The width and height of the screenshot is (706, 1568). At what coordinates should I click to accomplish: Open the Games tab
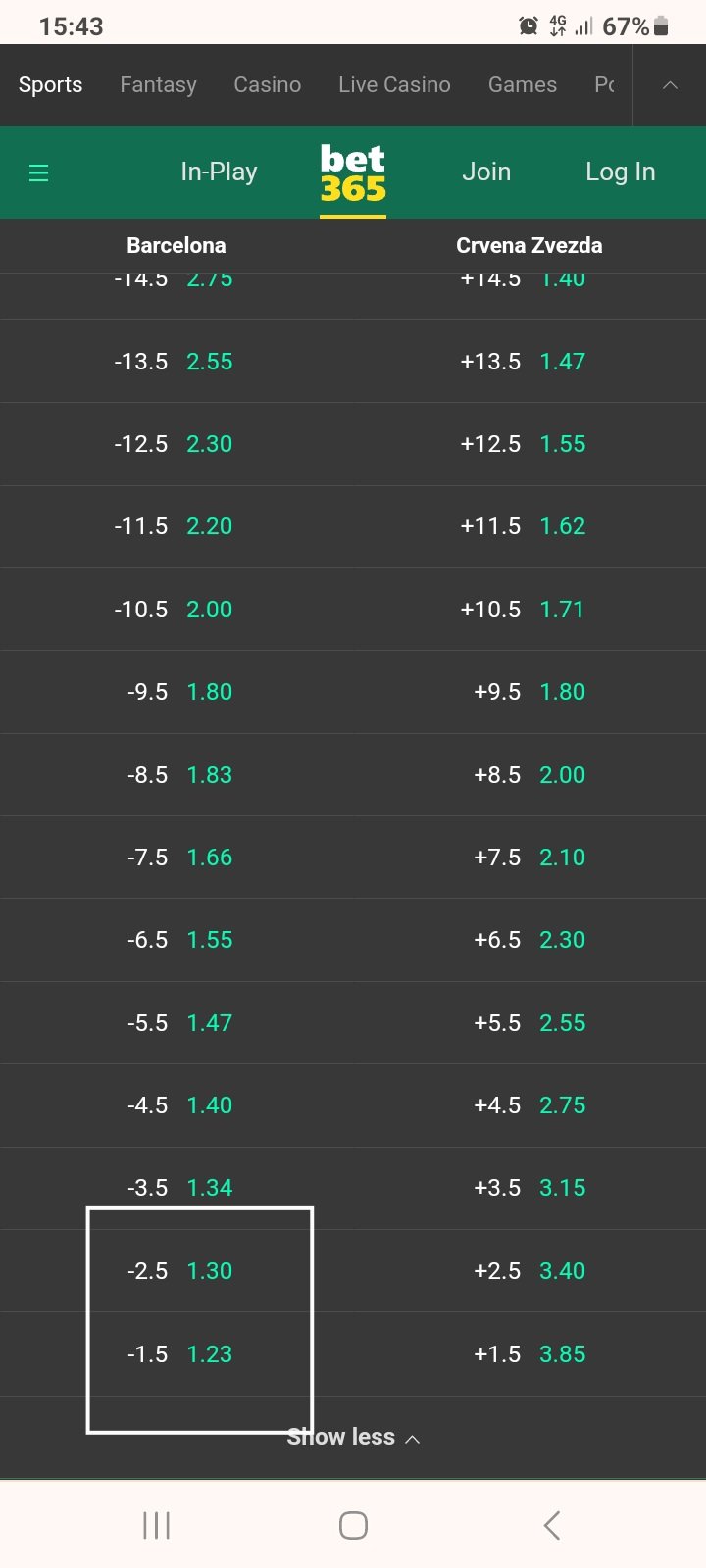522,85
